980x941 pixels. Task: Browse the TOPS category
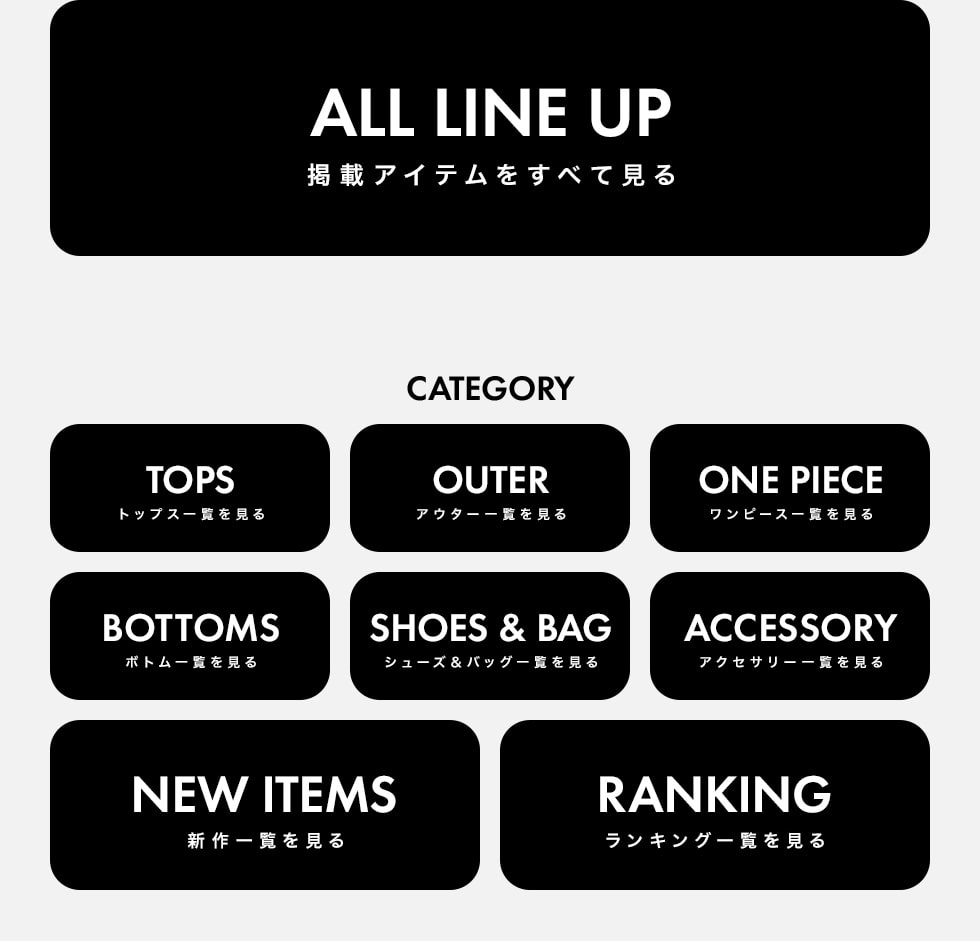click(x=190, y=488)
